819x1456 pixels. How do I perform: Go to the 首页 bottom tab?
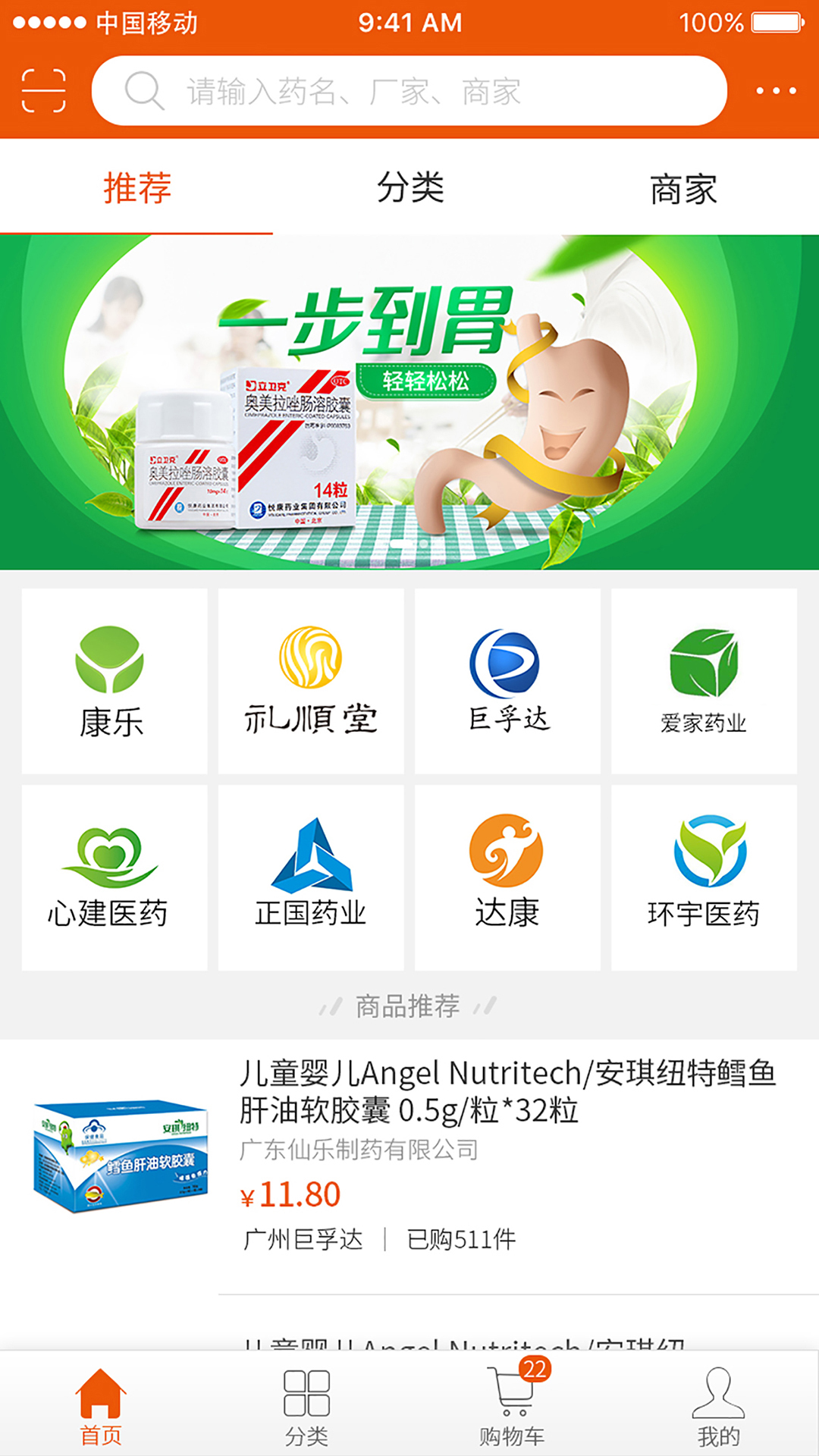(101, 1407)
